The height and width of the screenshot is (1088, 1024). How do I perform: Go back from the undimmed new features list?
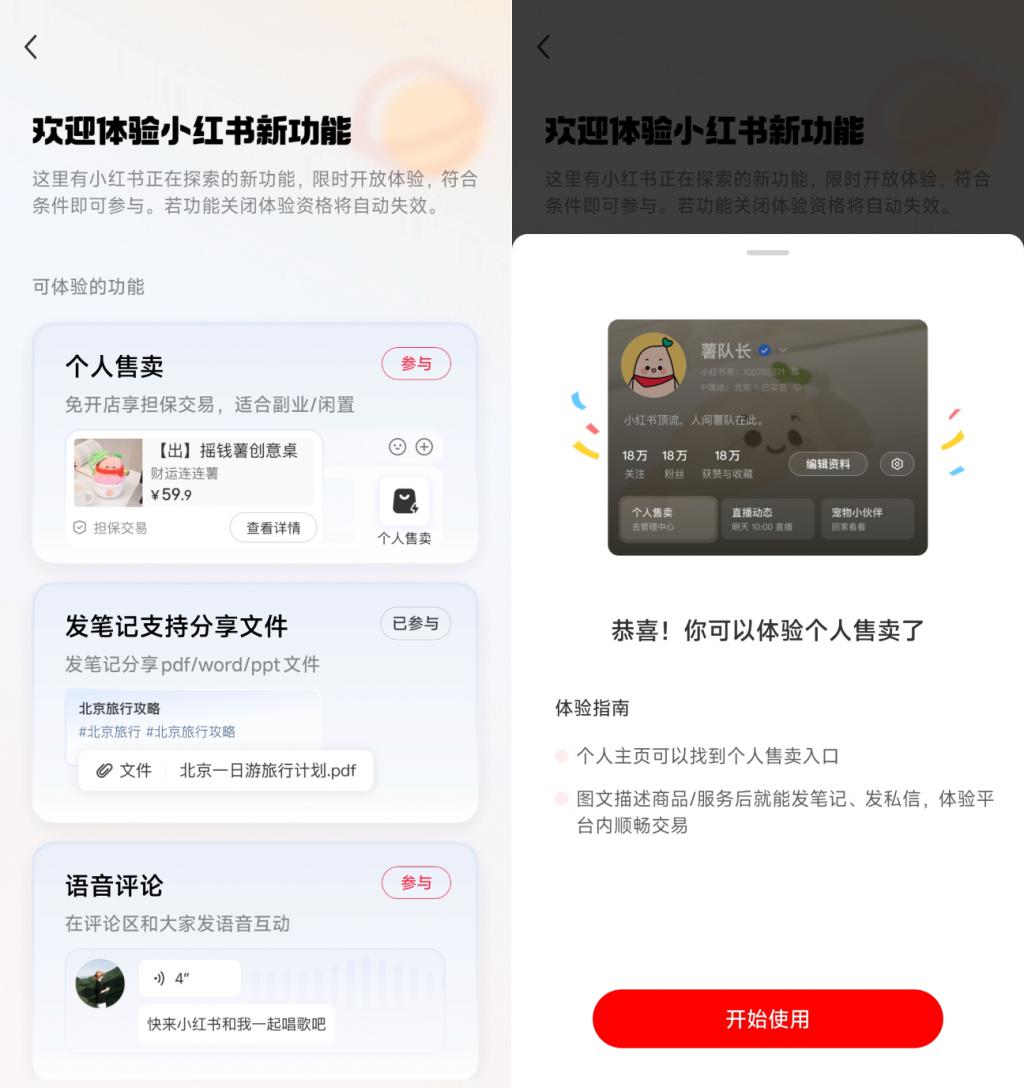(x=31, y=46)
